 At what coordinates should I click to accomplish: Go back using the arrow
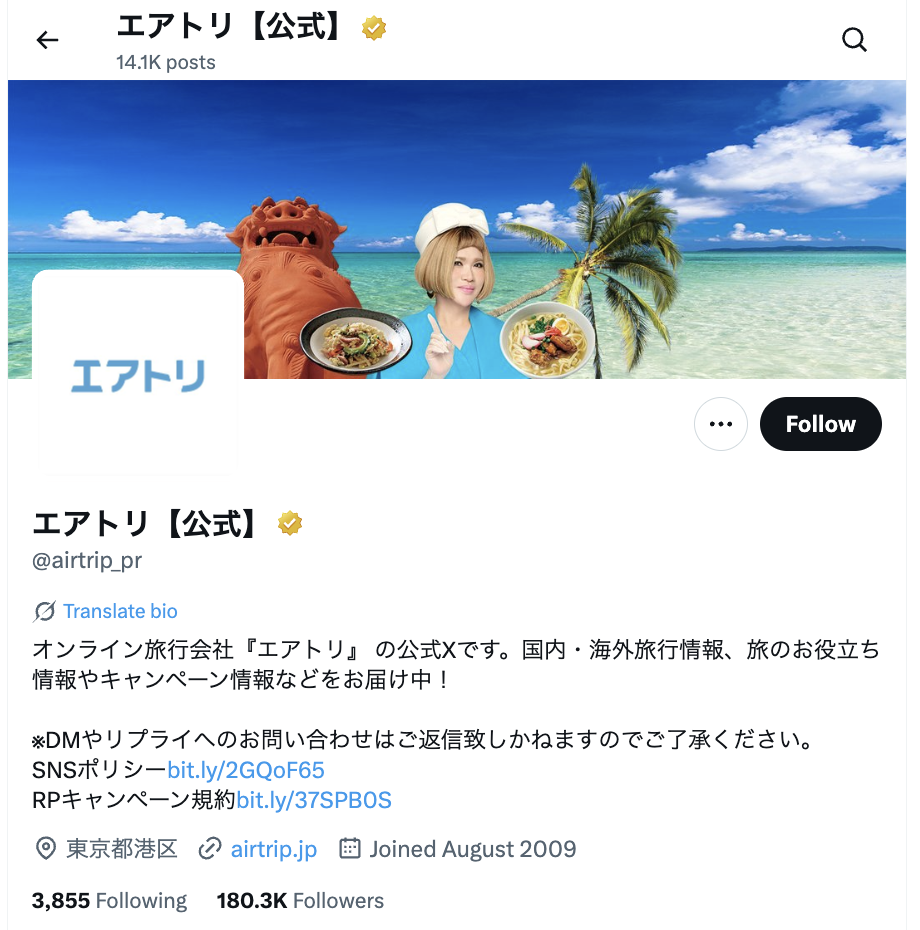[47, 40]
